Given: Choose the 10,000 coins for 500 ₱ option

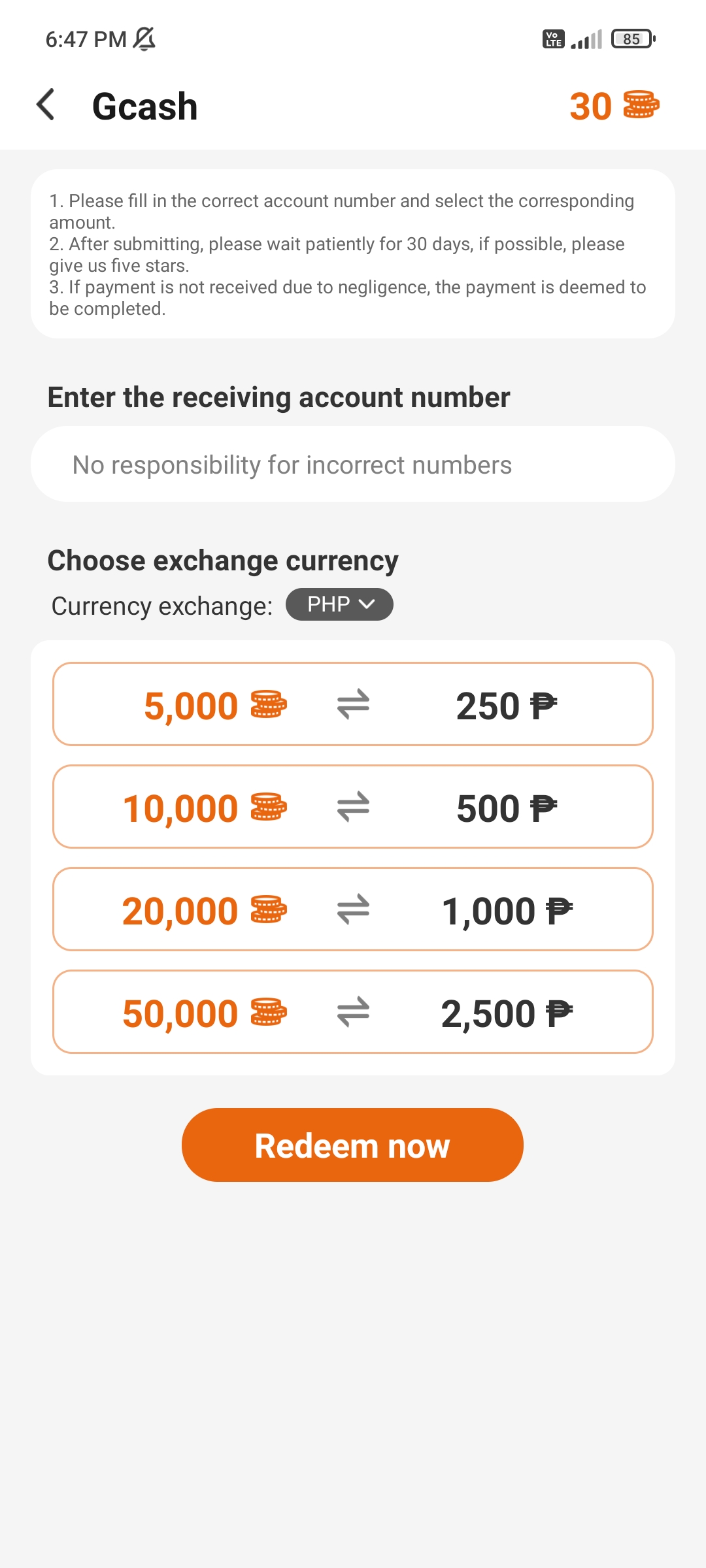Looking at the screenshot, I should coord(353,807).
